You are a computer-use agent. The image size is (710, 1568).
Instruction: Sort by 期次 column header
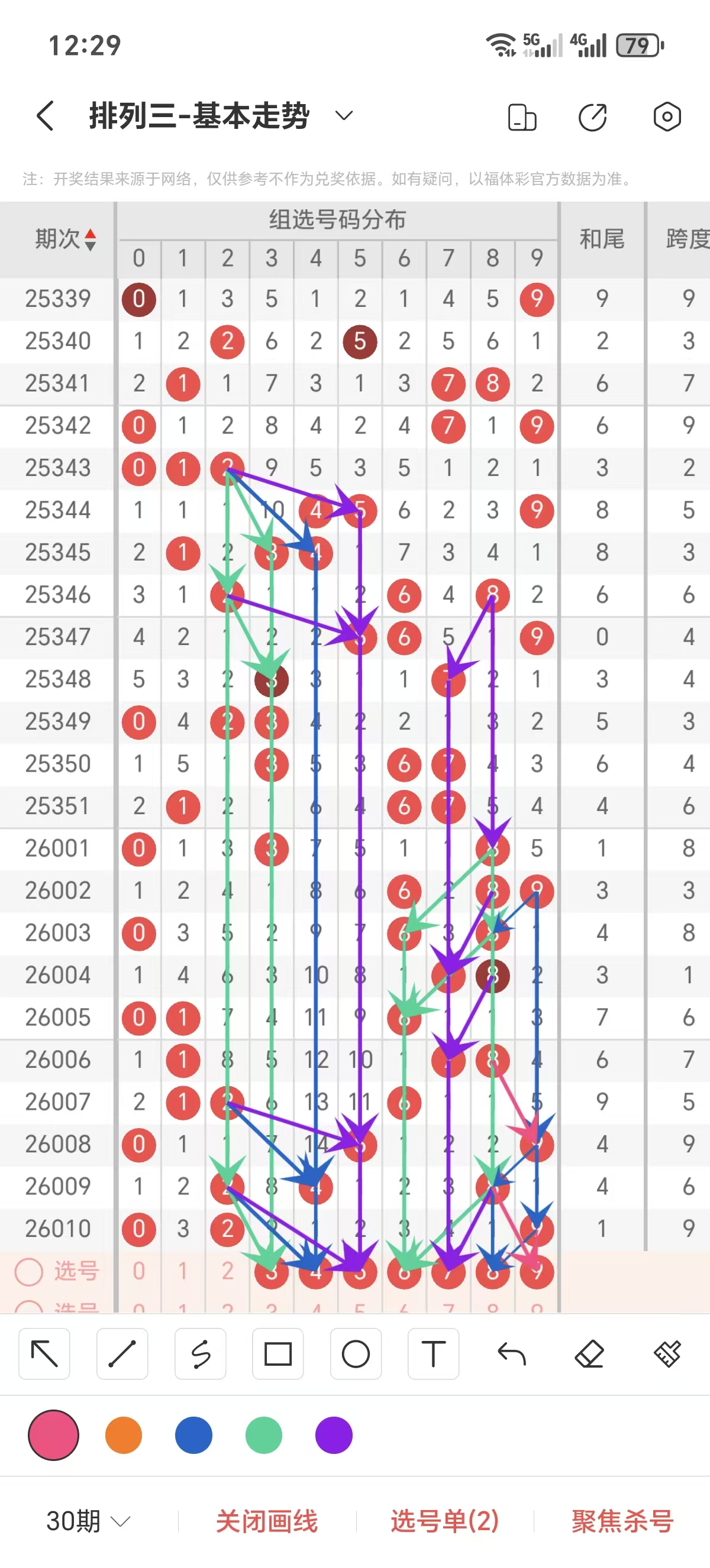tap(64, 239)
